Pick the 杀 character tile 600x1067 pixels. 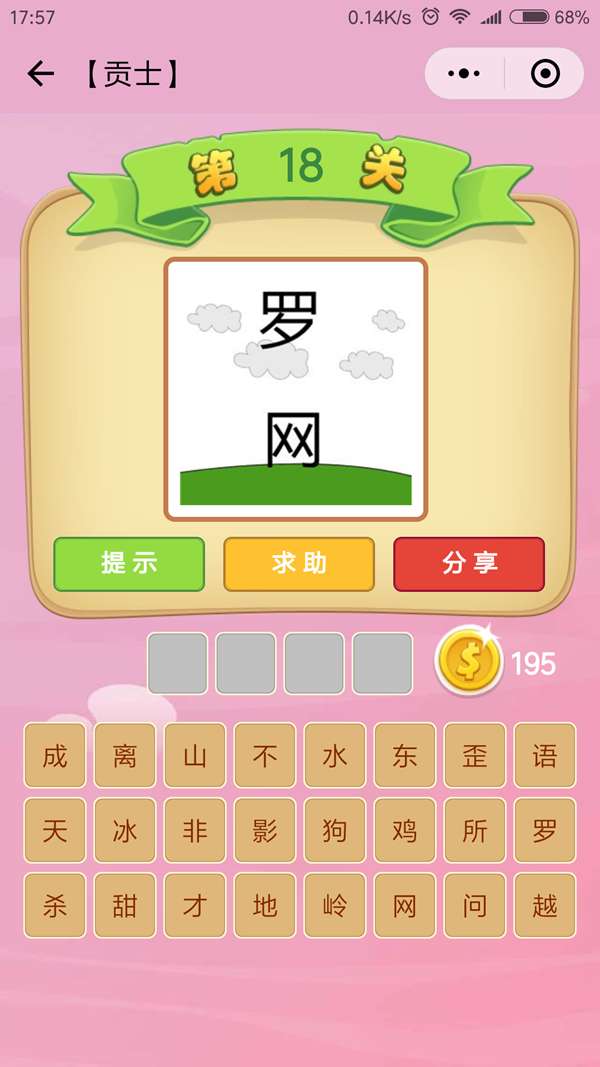pyautogui.click(x=55, y=906)
